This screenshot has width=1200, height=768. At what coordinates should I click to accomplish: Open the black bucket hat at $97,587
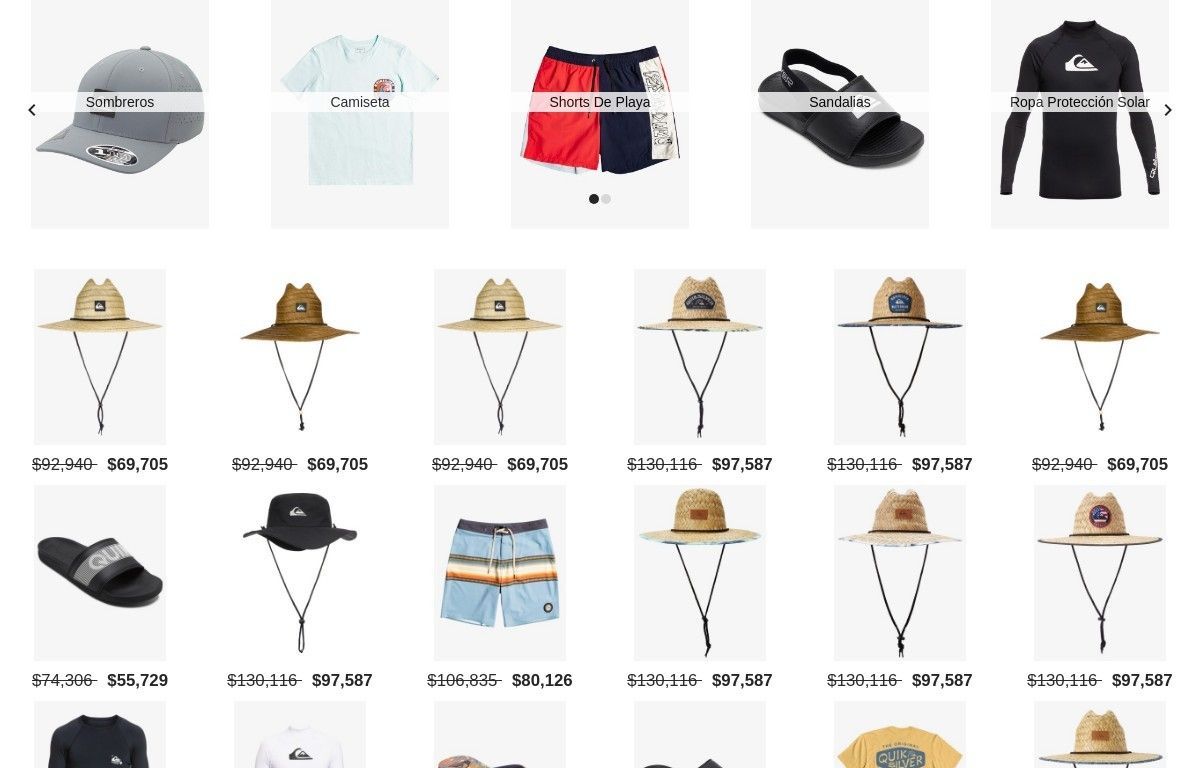[x=300, y=573]
